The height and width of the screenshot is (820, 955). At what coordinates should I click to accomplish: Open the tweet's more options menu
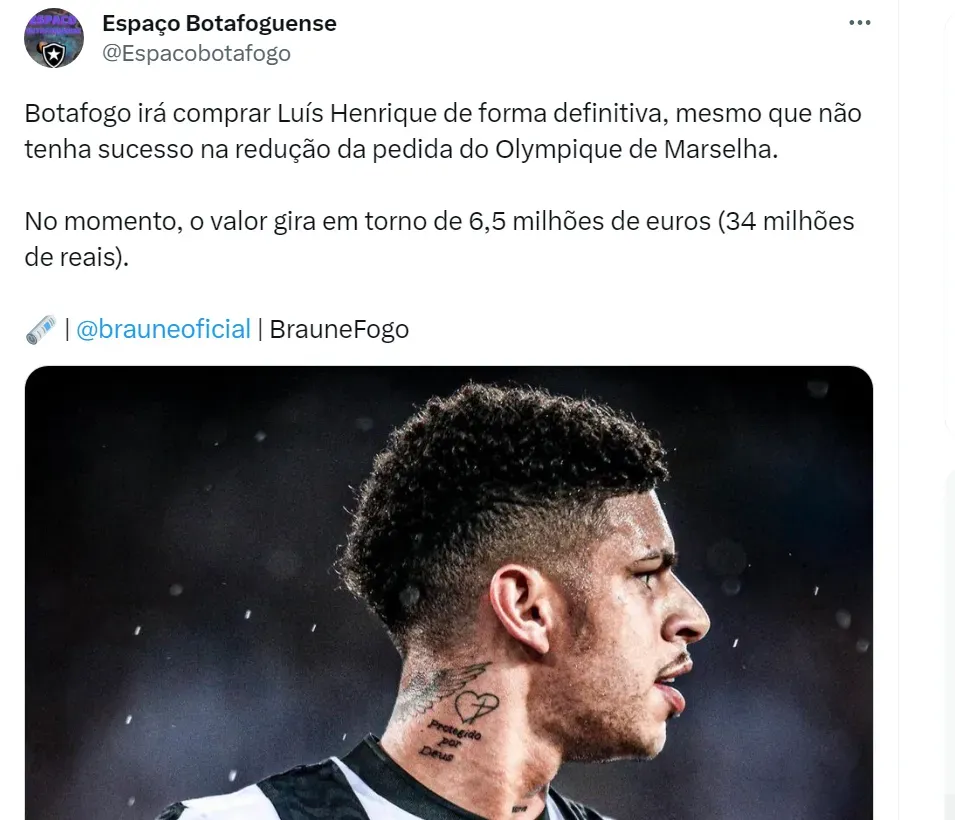(859, 23)
